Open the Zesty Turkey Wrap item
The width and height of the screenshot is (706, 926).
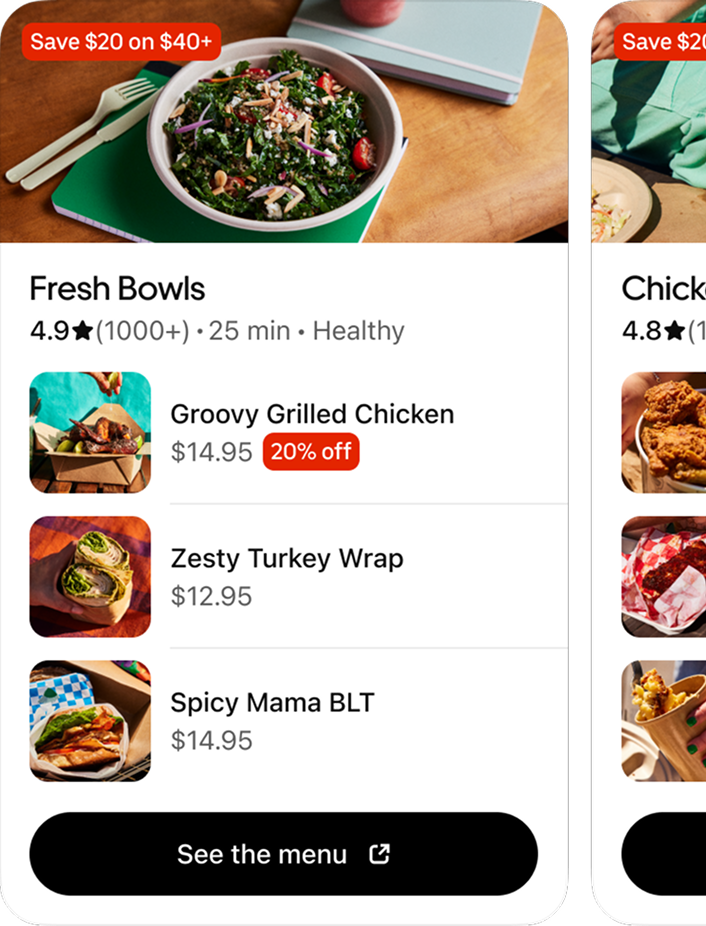(x=287, y=558)
